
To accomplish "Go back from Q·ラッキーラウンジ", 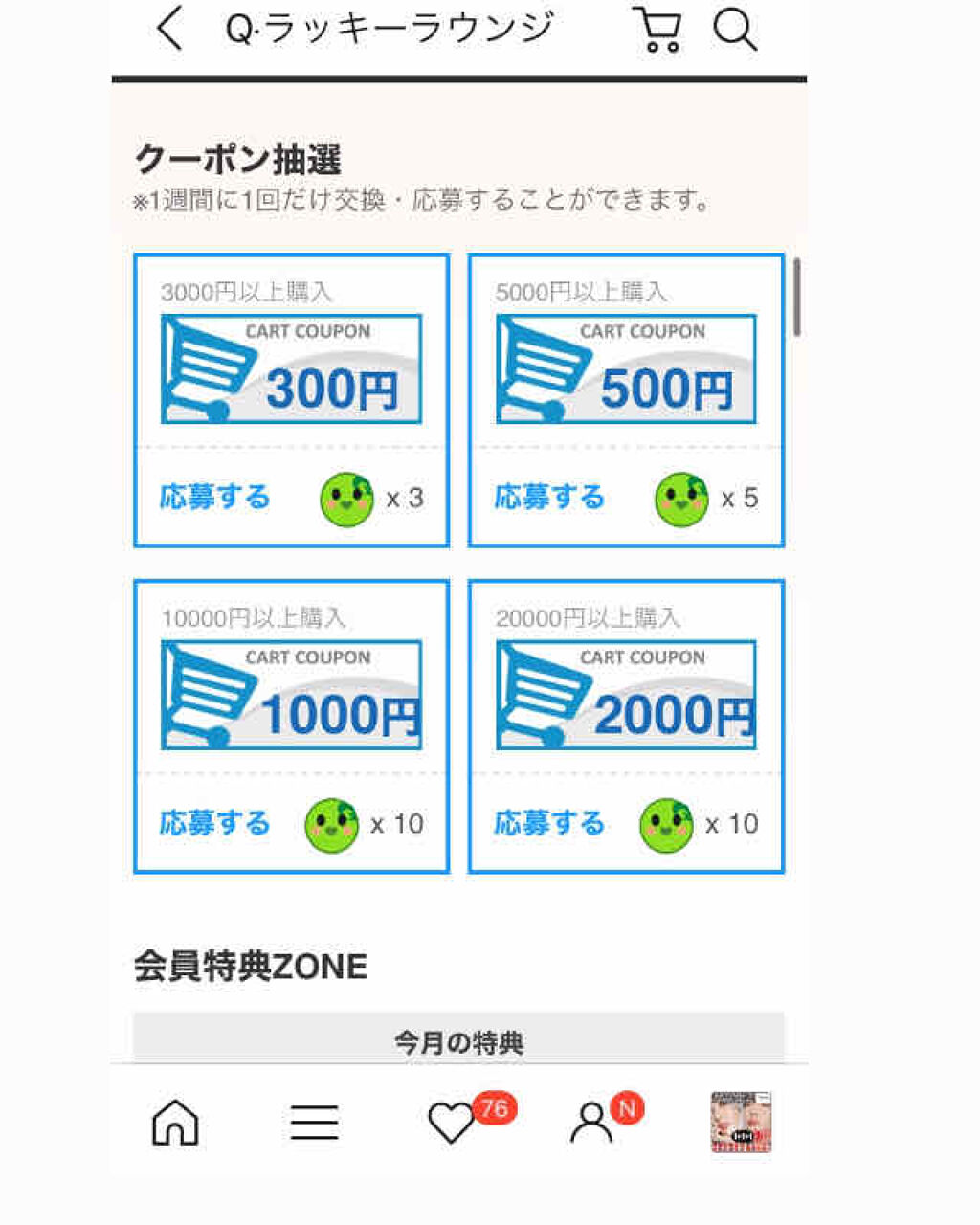I will [169, 29].
